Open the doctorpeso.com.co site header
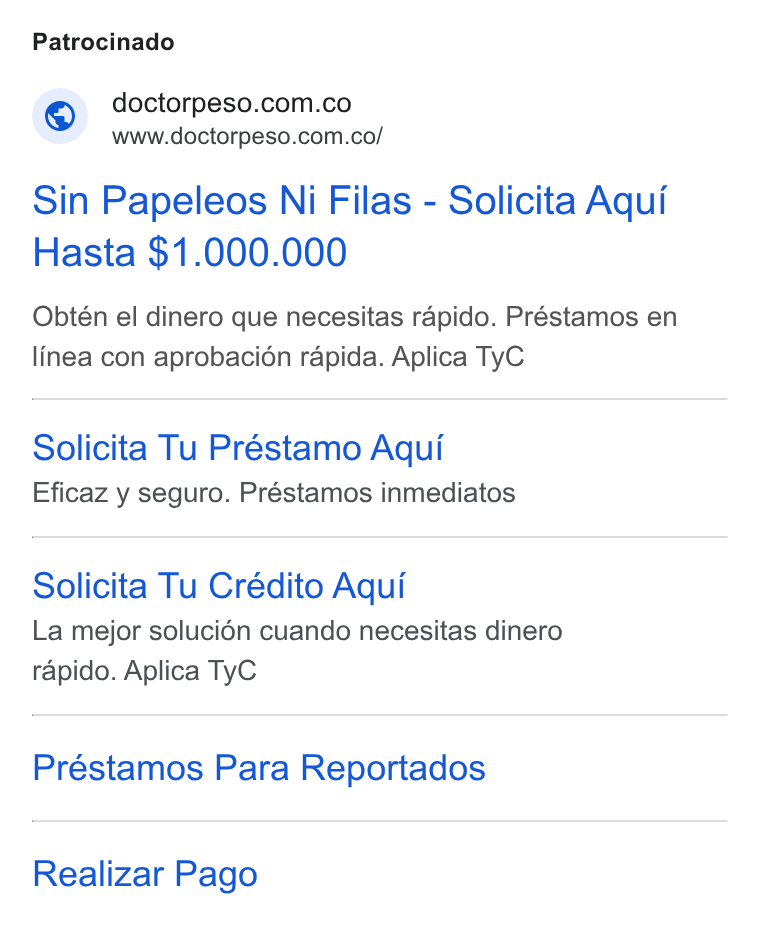Screen dimensions: 760x926 207,117
